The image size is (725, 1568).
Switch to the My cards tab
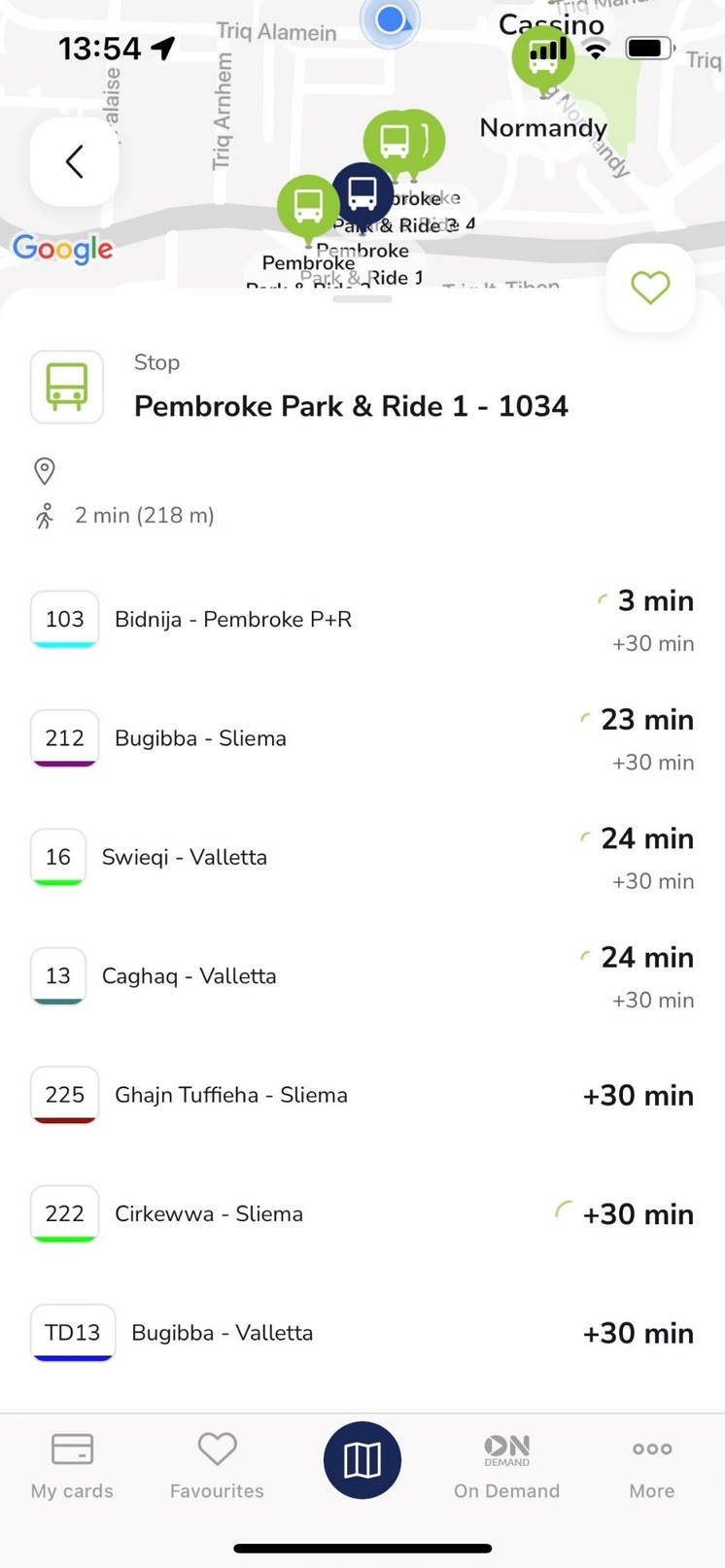click(x=72, y=1466)
